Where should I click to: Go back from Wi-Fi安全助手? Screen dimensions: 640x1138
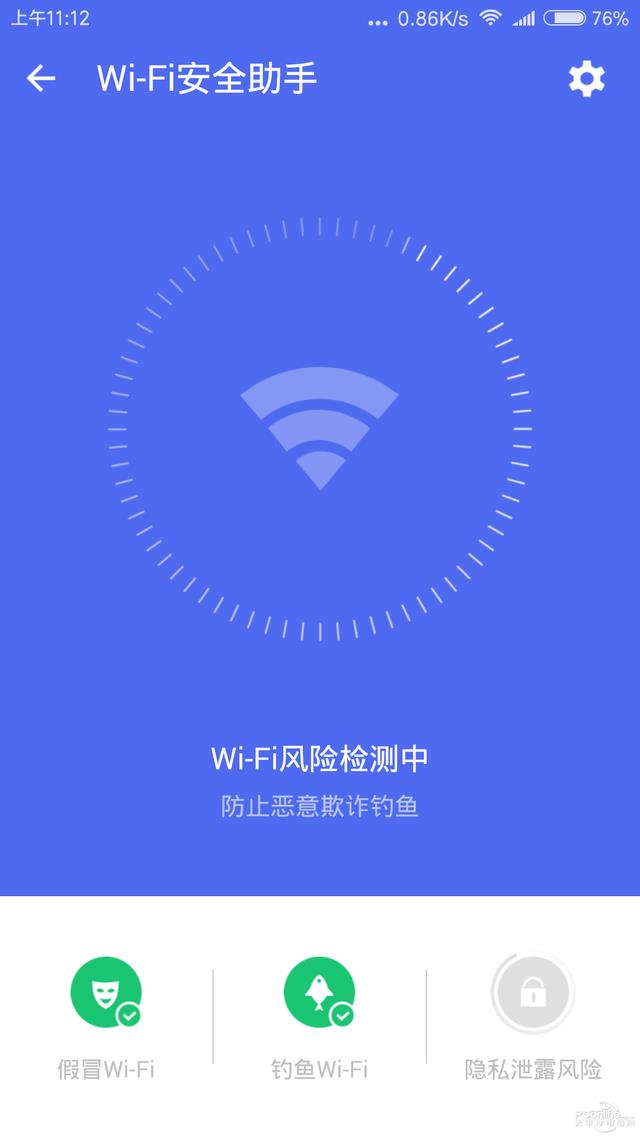pos(41,78)
